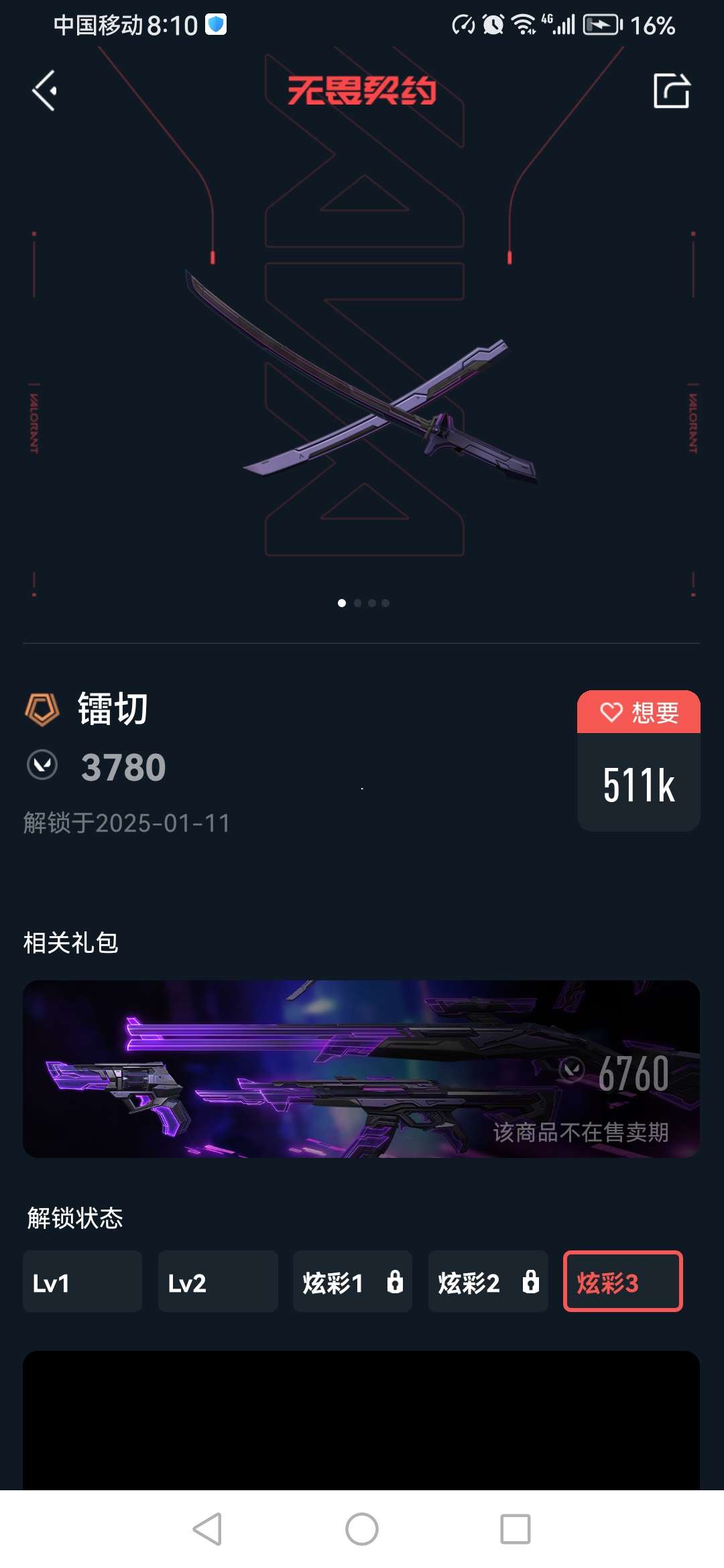Switch to the Lv2 level tab
Image resolution: width=724 pixels, height=1568 pixels.
tap(218, 1281)
